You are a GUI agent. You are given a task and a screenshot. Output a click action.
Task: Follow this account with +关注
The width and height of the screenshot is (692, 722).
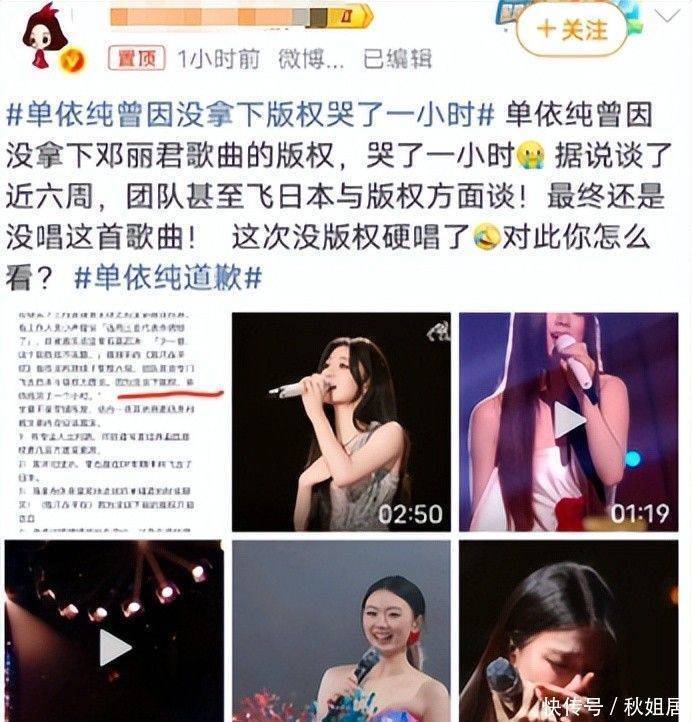[570, 29]
